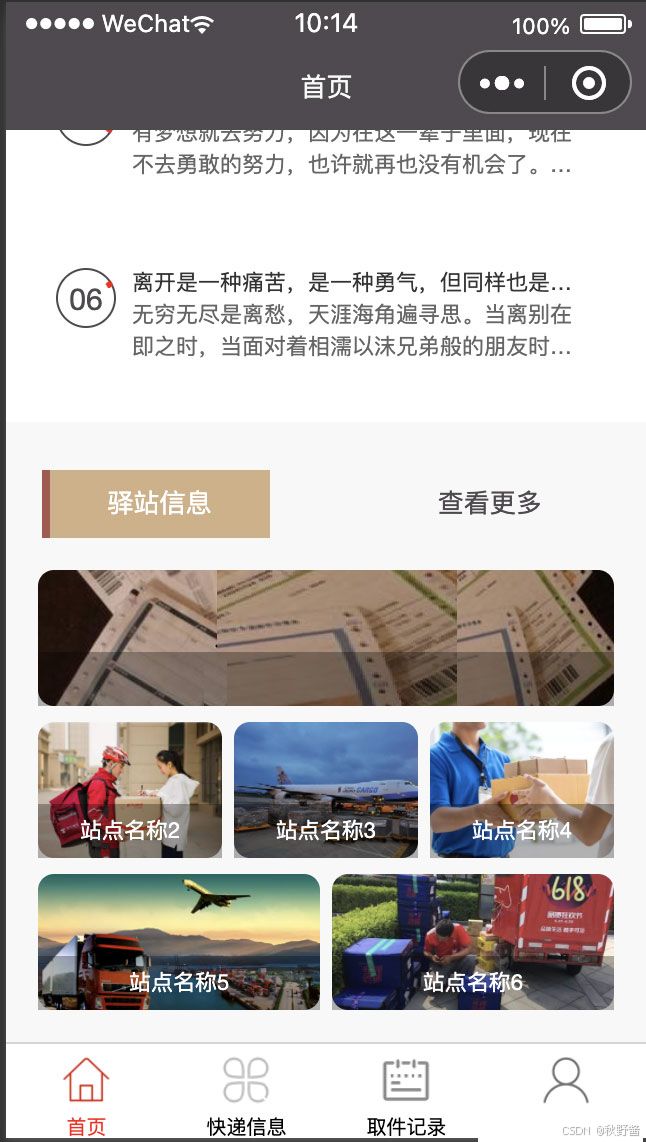Open article number 06 about leaving

[313, 314]
